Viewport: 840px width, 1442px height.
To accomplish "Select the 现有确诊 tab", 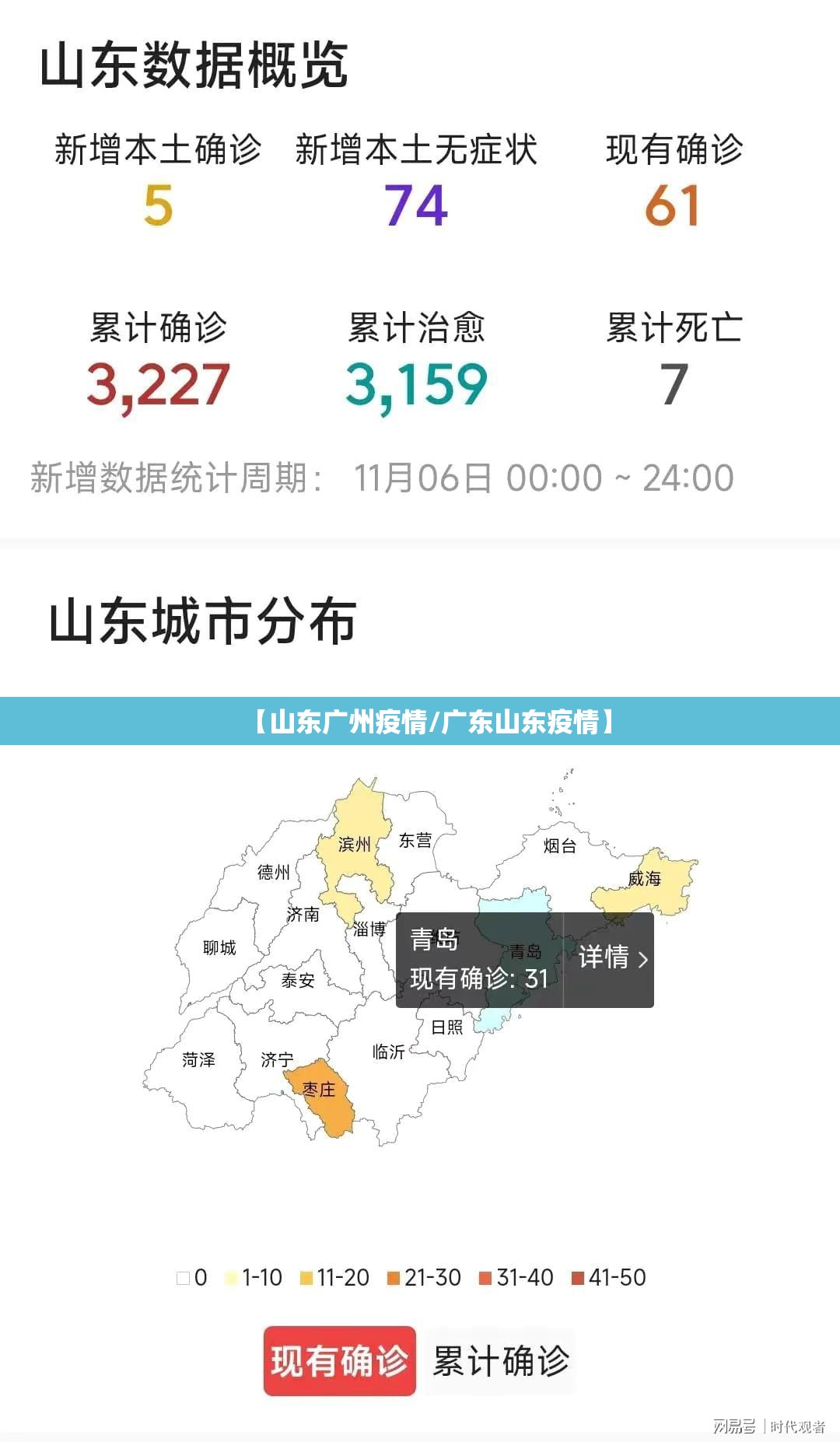I will click(x=340, y=1362).
